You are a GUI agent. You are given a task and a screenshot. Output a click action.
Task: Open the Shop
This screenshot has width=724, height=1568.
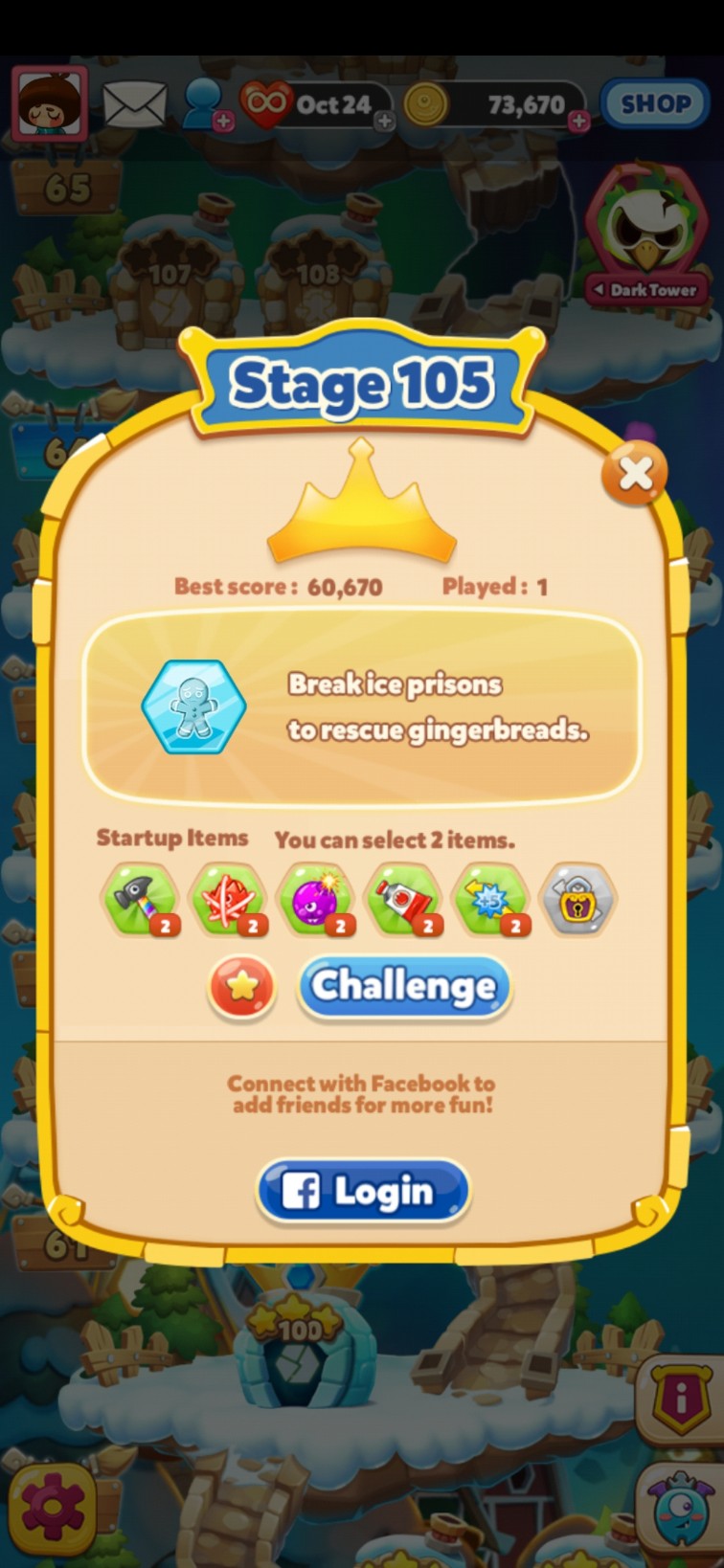tap(655, 103)
